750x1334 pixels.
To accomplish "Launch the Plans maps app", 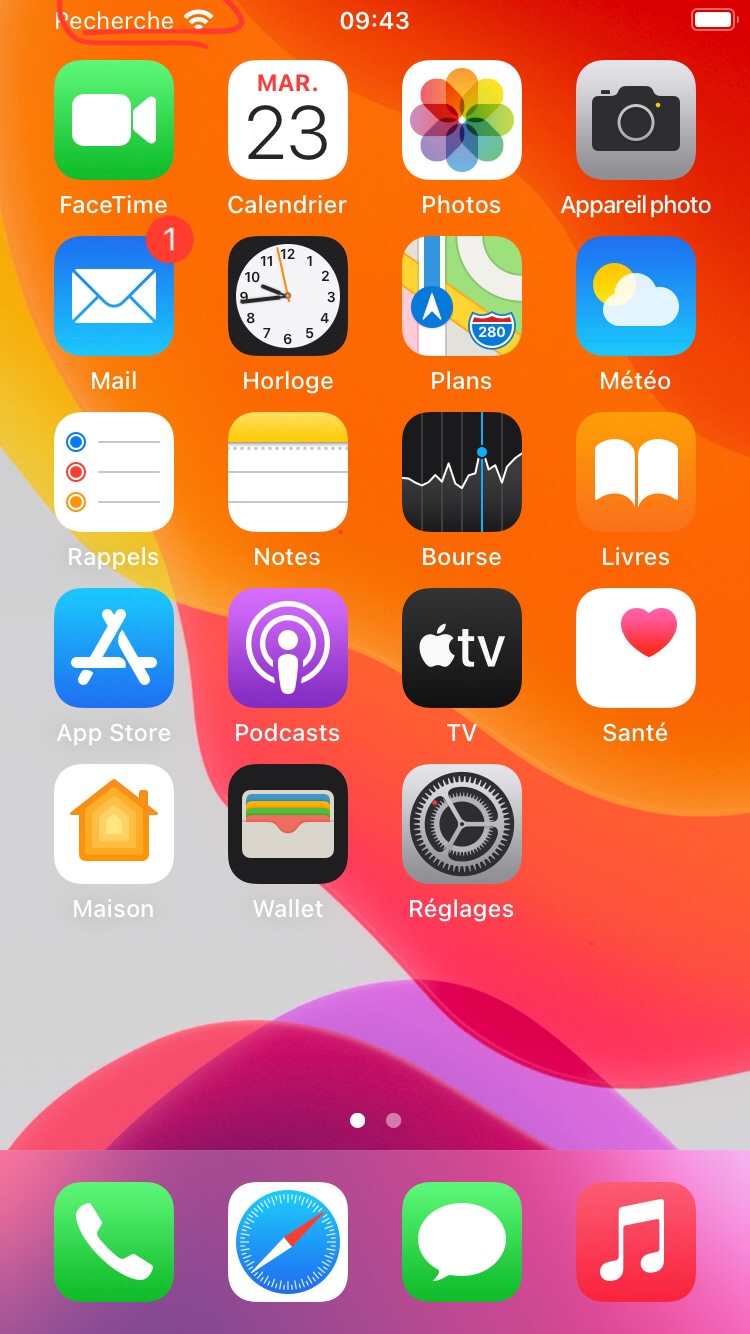I will point(462,296).
